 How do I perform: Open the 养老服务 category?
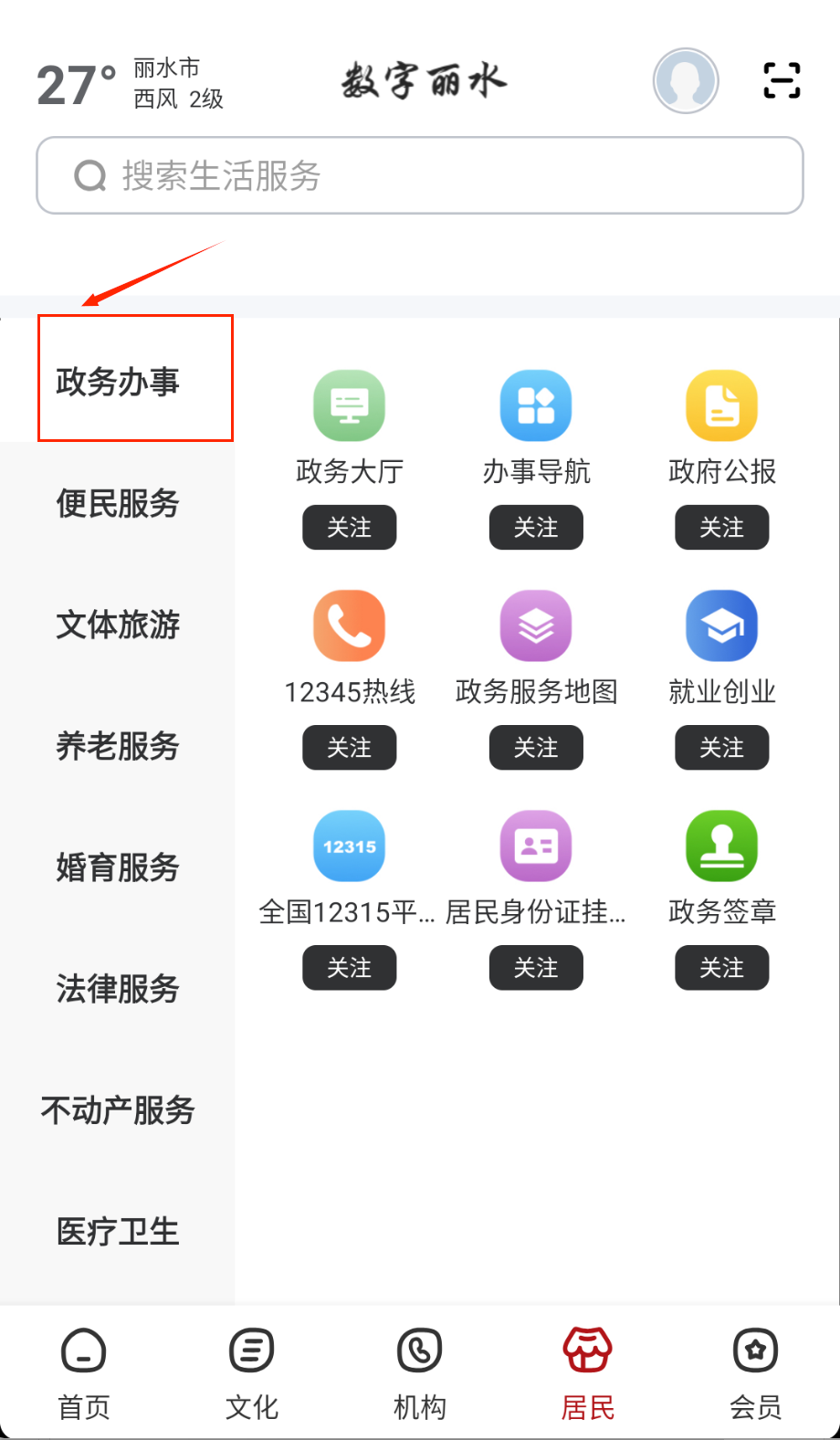click(x=118, y=746)
